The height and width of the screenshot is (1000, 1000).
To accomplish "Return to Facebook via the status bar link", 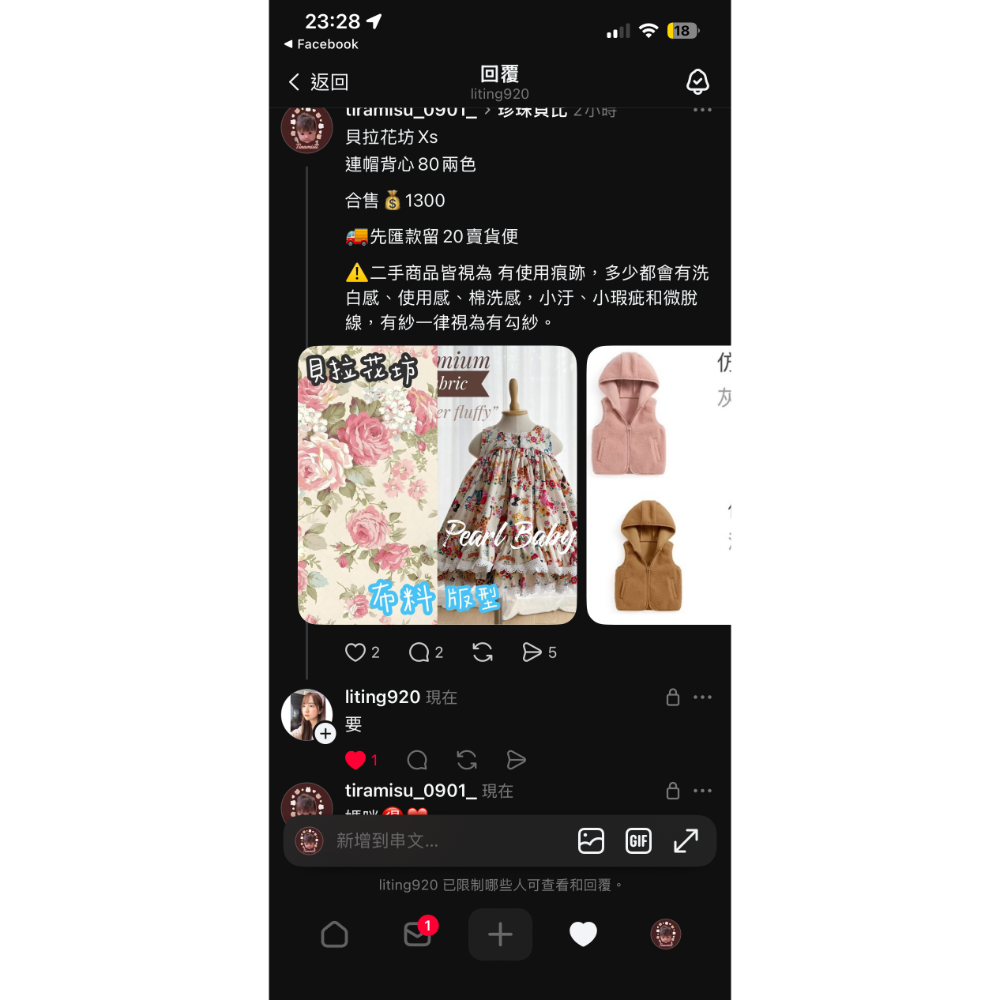I will [x=321, y=44].
